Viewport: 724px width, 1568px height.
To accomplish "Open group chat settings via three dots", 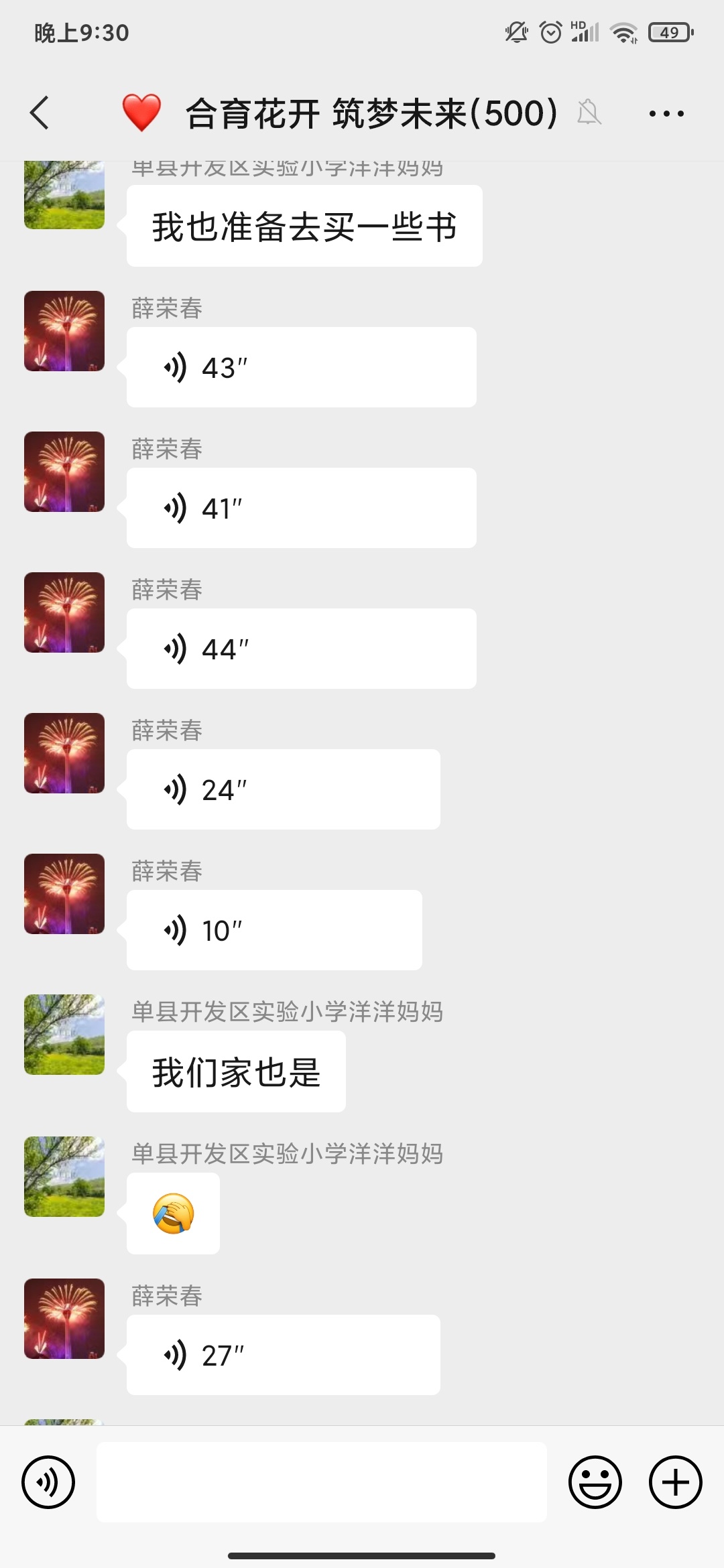I will [664, 113].
